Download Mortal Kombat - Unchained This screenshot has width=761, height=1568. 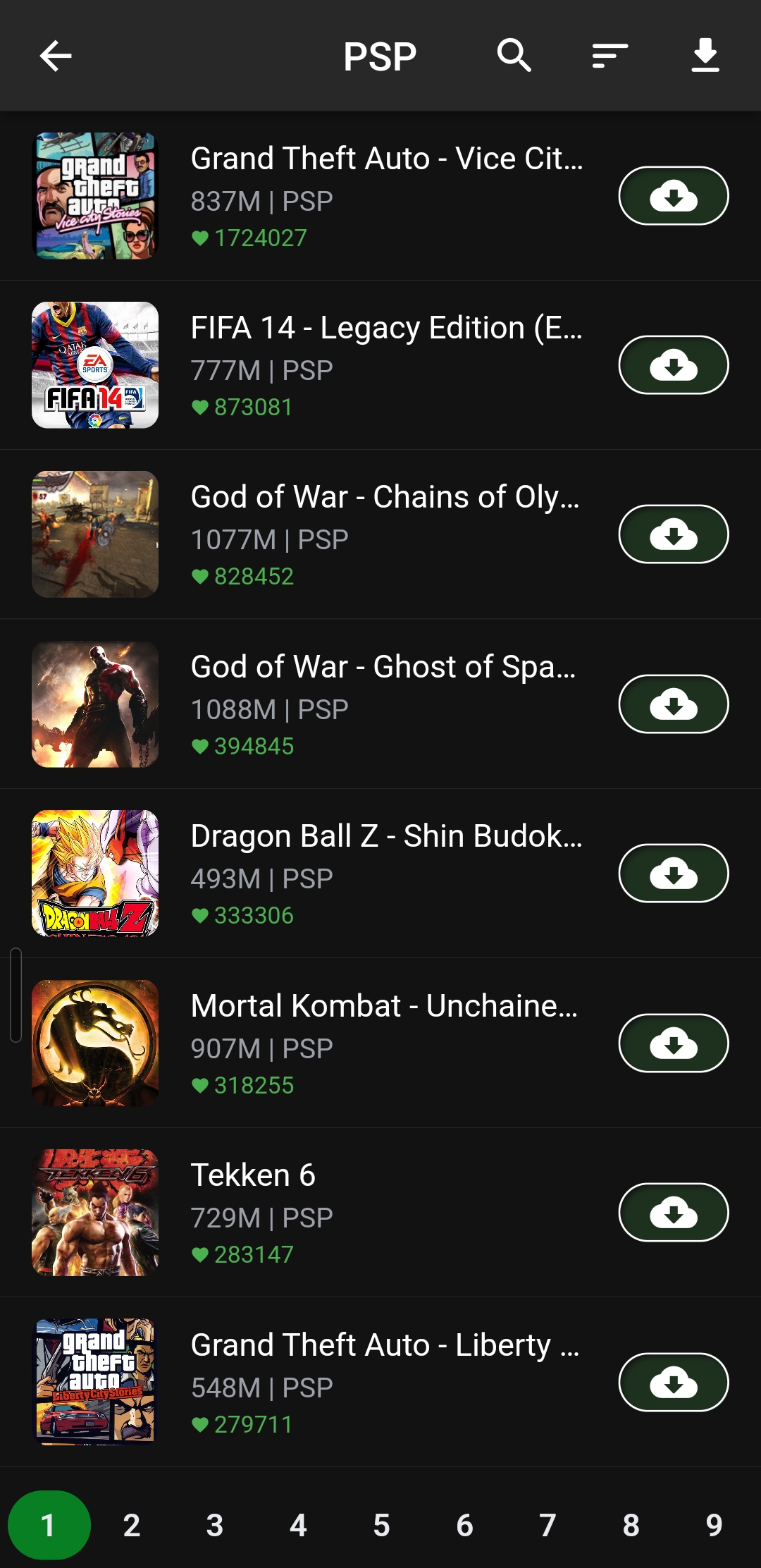[674, 1043]
